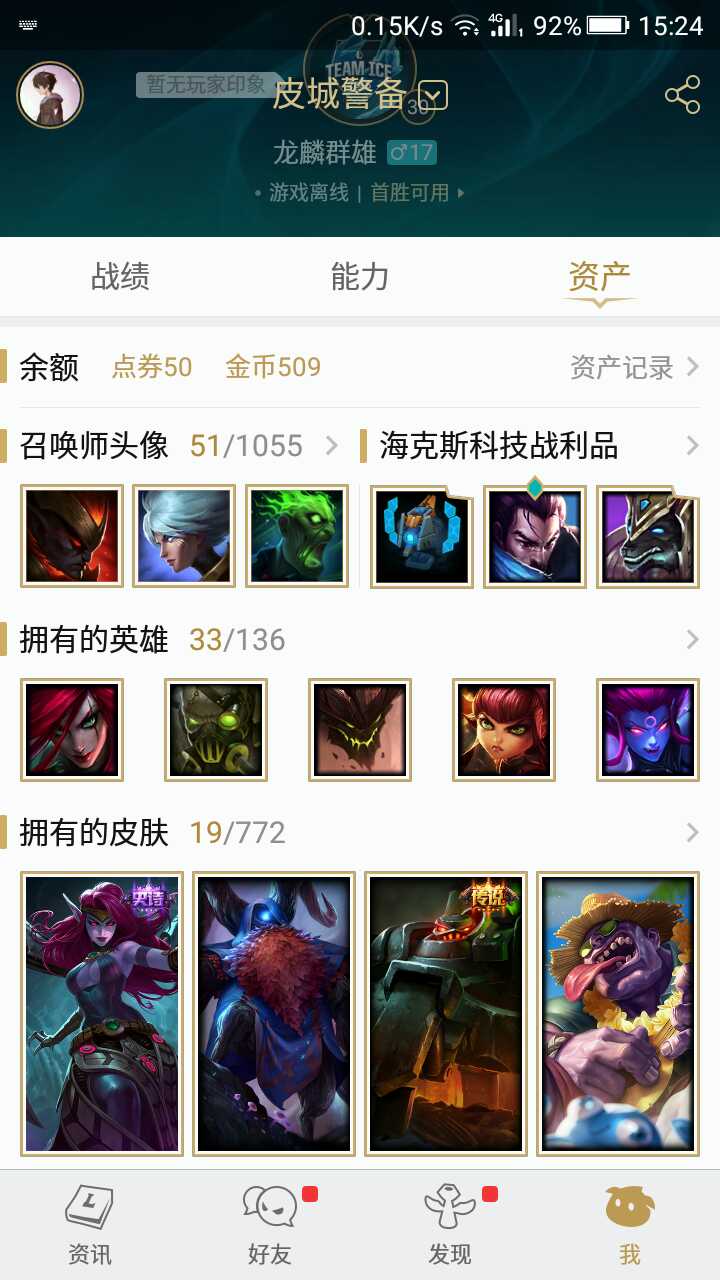The width and height of the screenshot is (720, 1280).
Task: Open 资产记录 asset records
Action: coord(634,367)
